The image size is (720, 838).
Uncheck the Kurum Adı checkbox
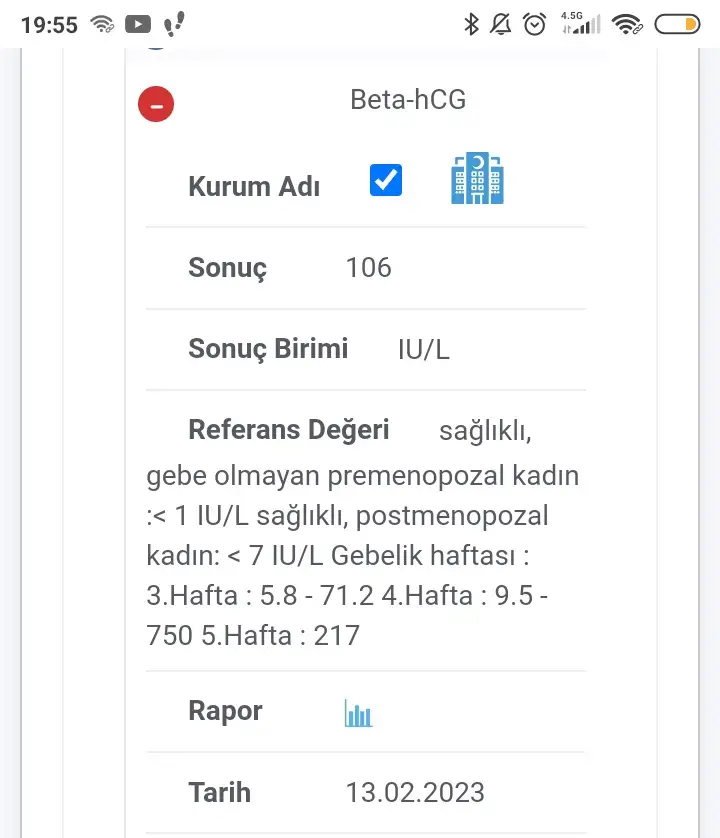click(386, 181)
